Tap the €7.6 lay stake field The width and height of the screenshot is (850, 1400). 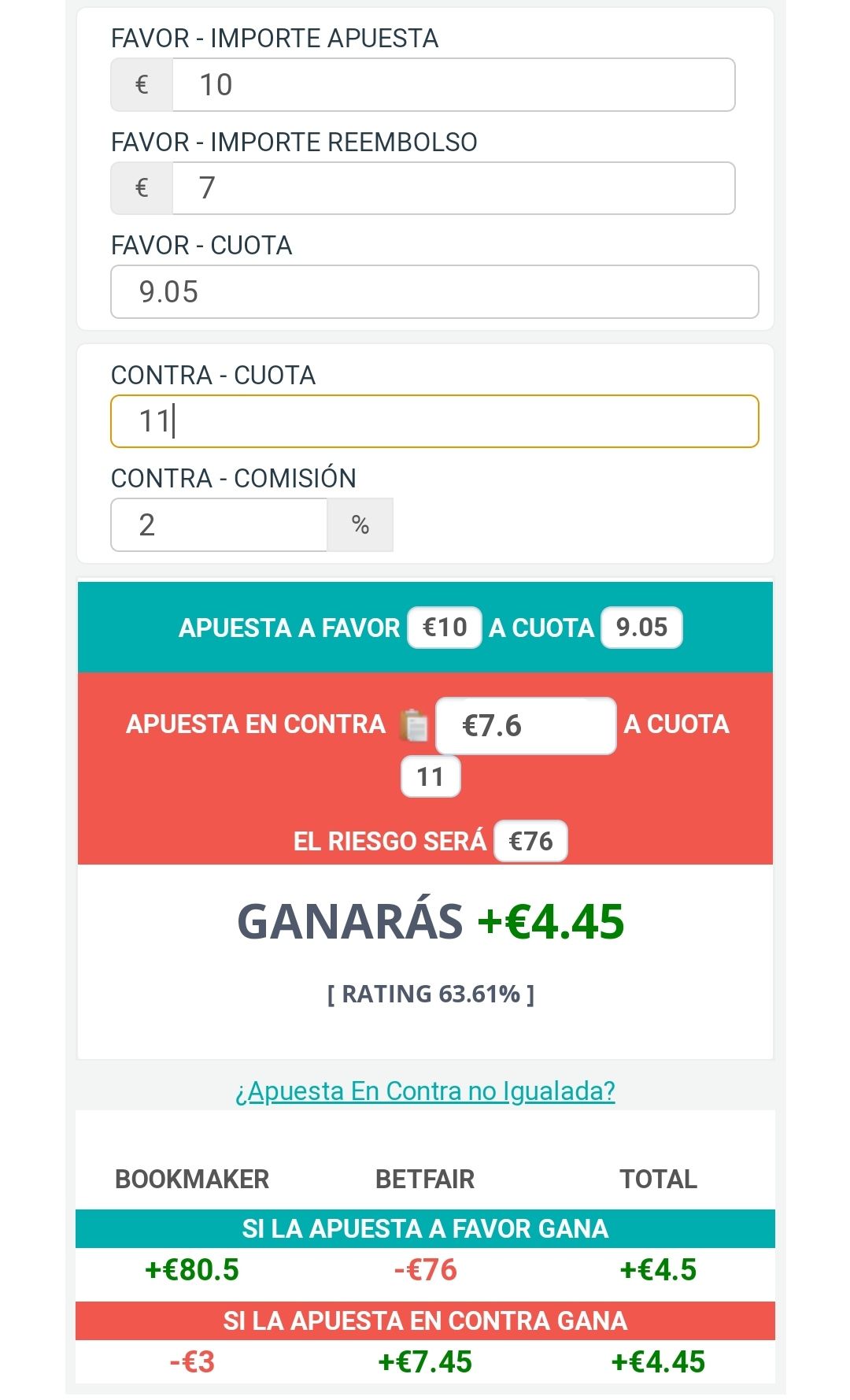click(526, 725)
